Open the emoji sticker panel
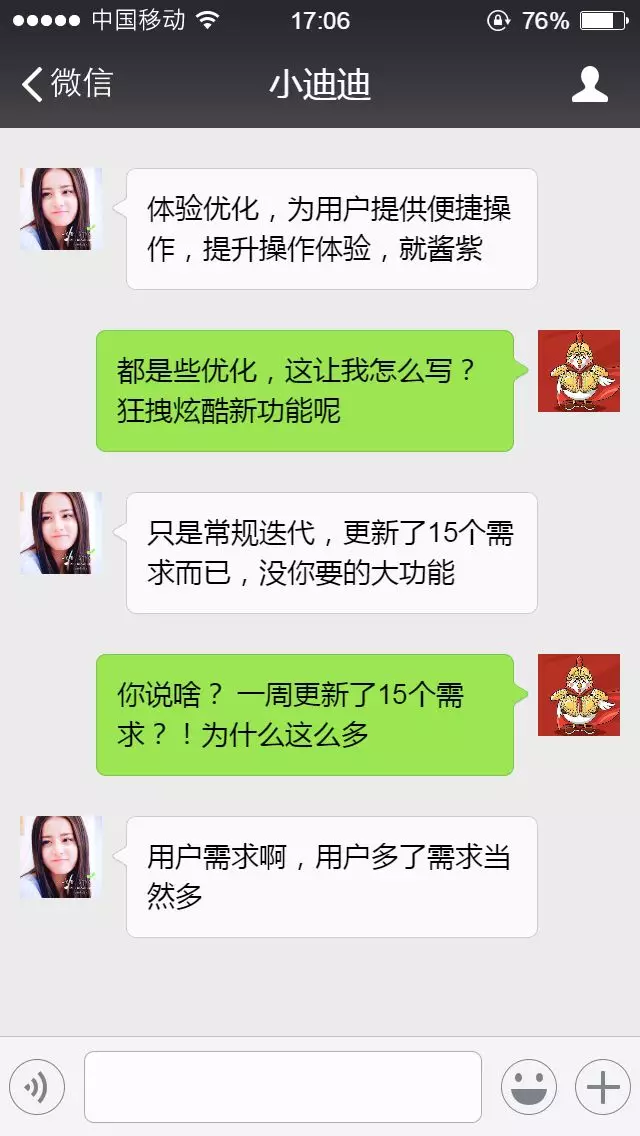 [x=528, y=1087]
